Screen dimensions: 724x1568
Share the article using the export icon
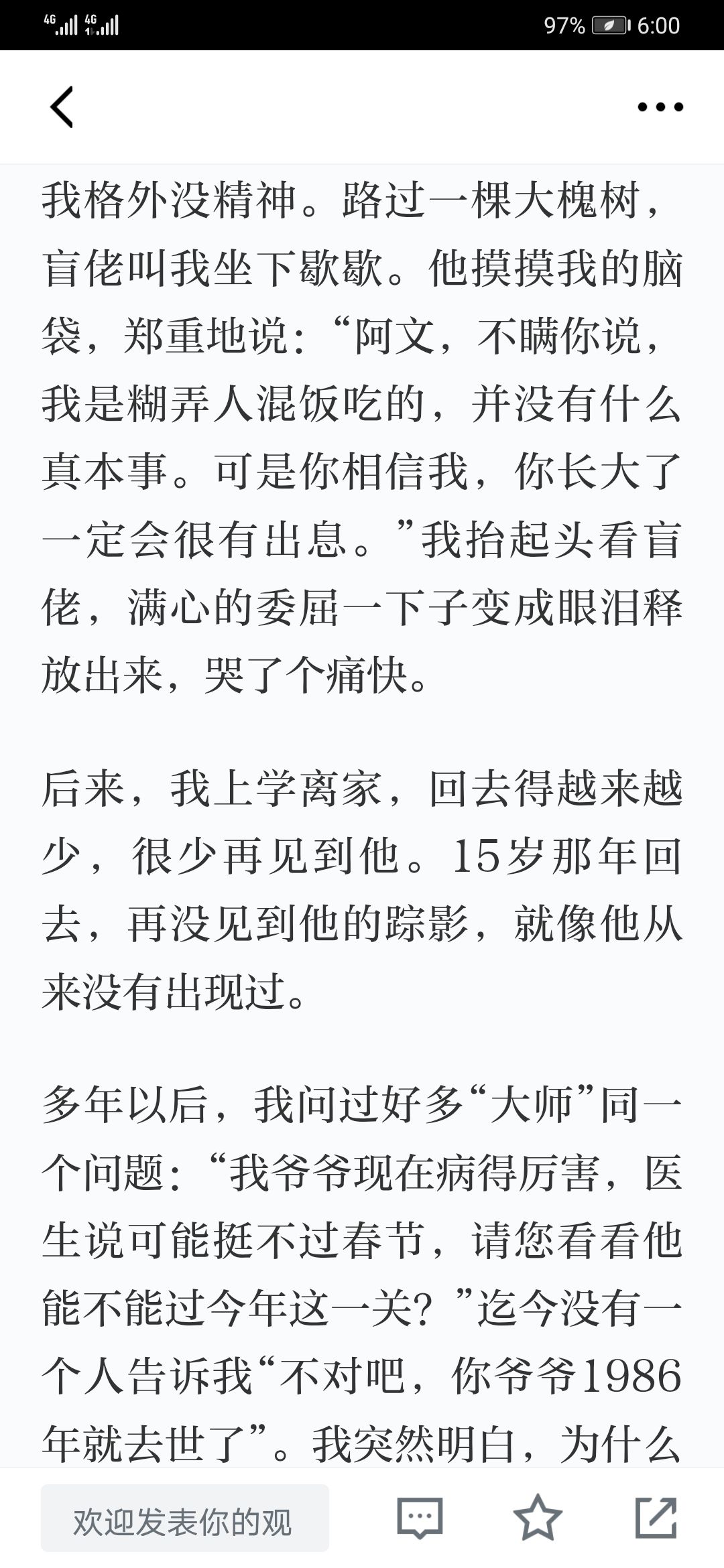656,1517
